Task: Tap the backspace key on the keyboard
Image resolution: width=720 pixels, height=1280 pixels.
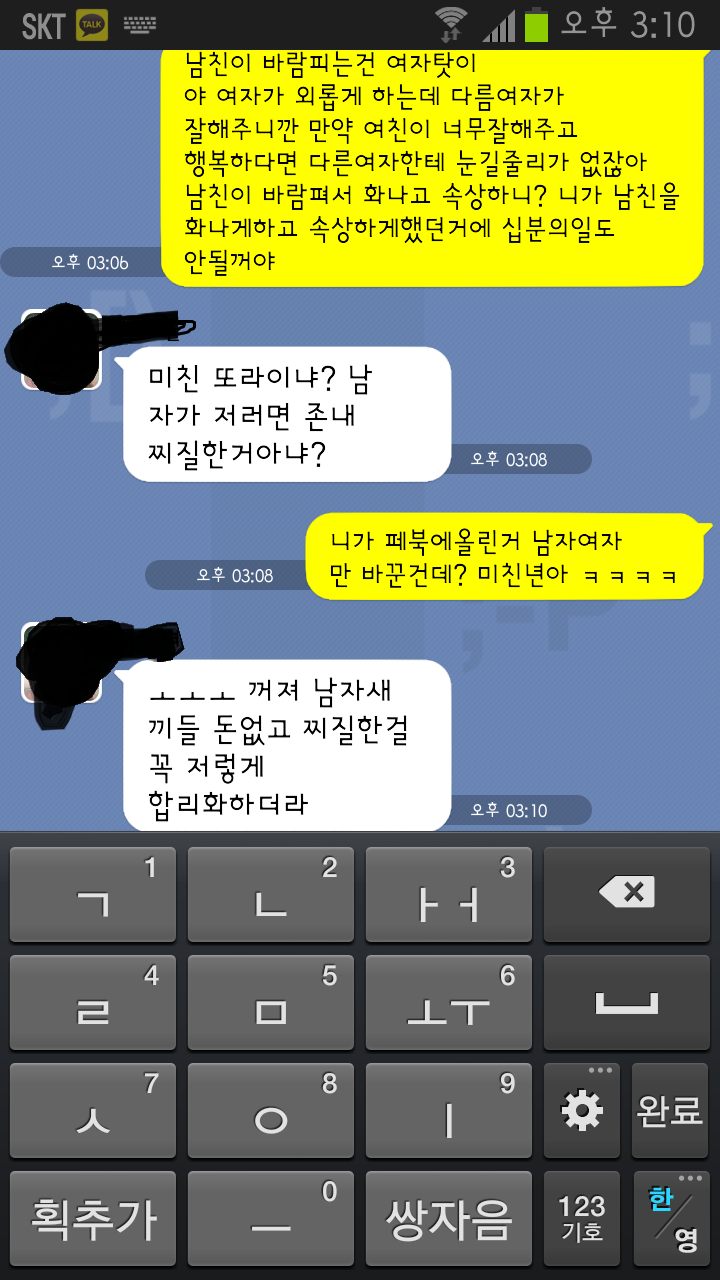Action: (x=627, y=894)
